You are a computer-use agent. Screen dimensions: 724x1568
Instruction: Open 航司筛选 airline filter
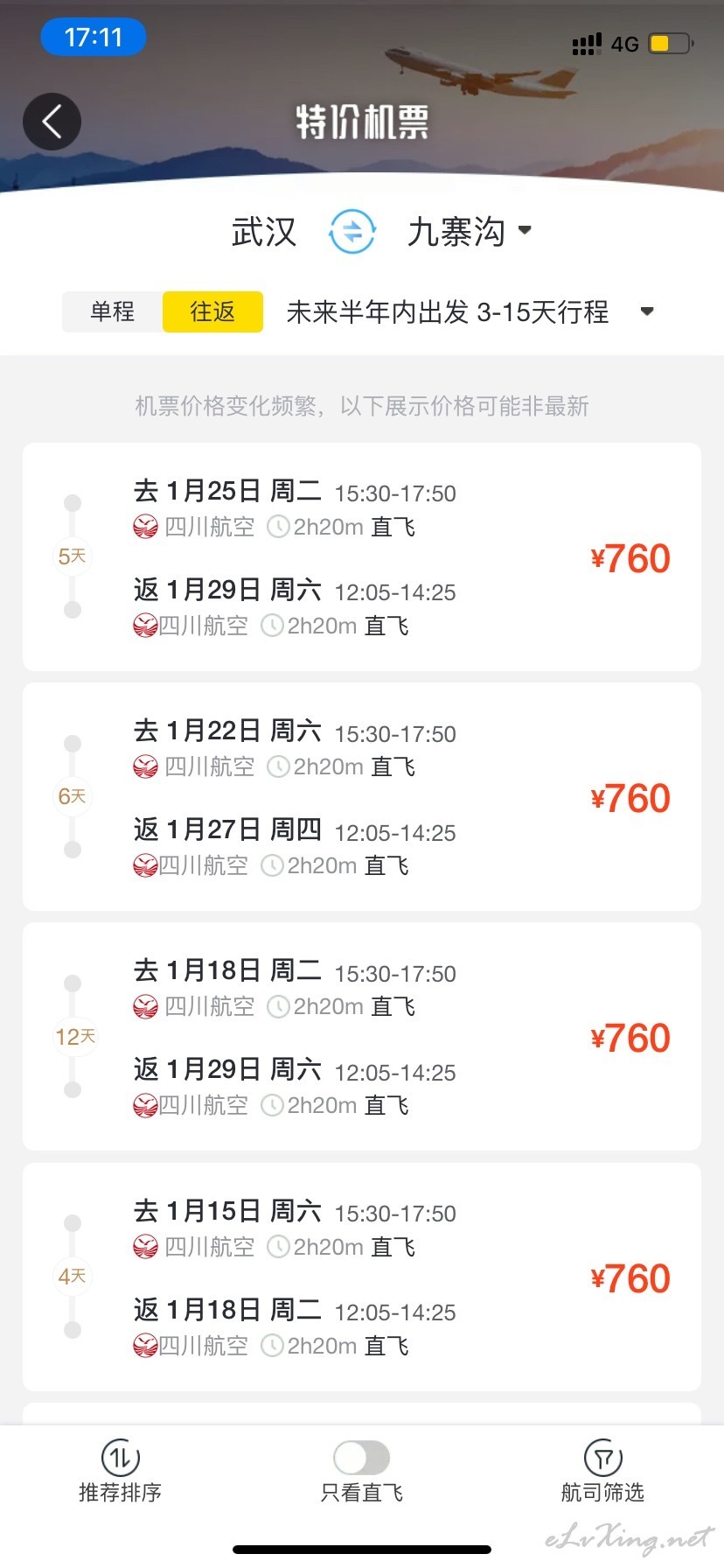(x=603, y=1472)
